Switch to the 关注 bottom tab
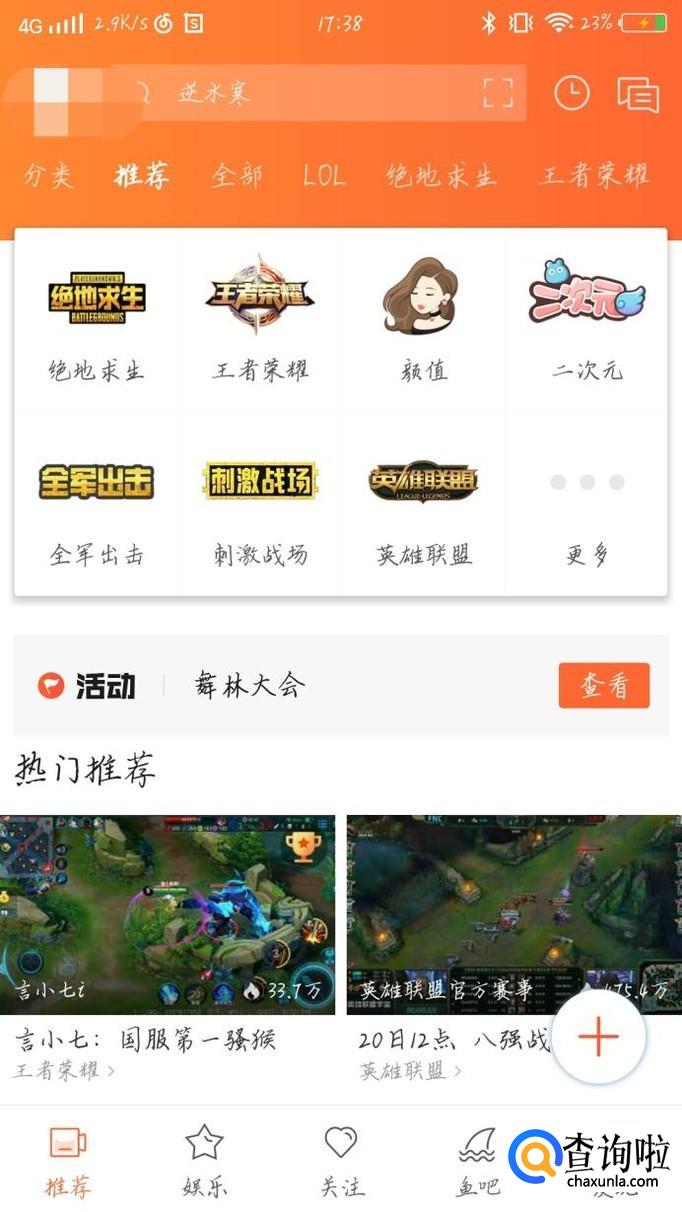 (341, 1160)
